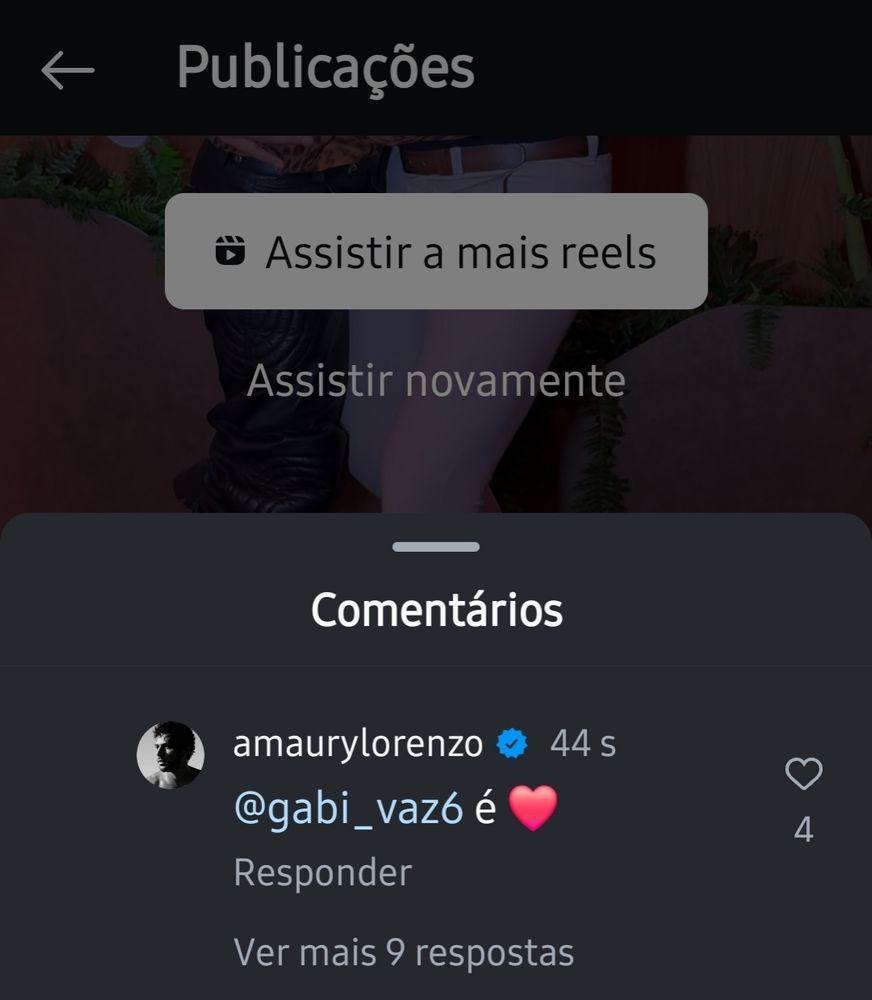Open the @gabi_vaz6 mention
872x1000 pixels.
pyautogui.click(x=348, y=809)
